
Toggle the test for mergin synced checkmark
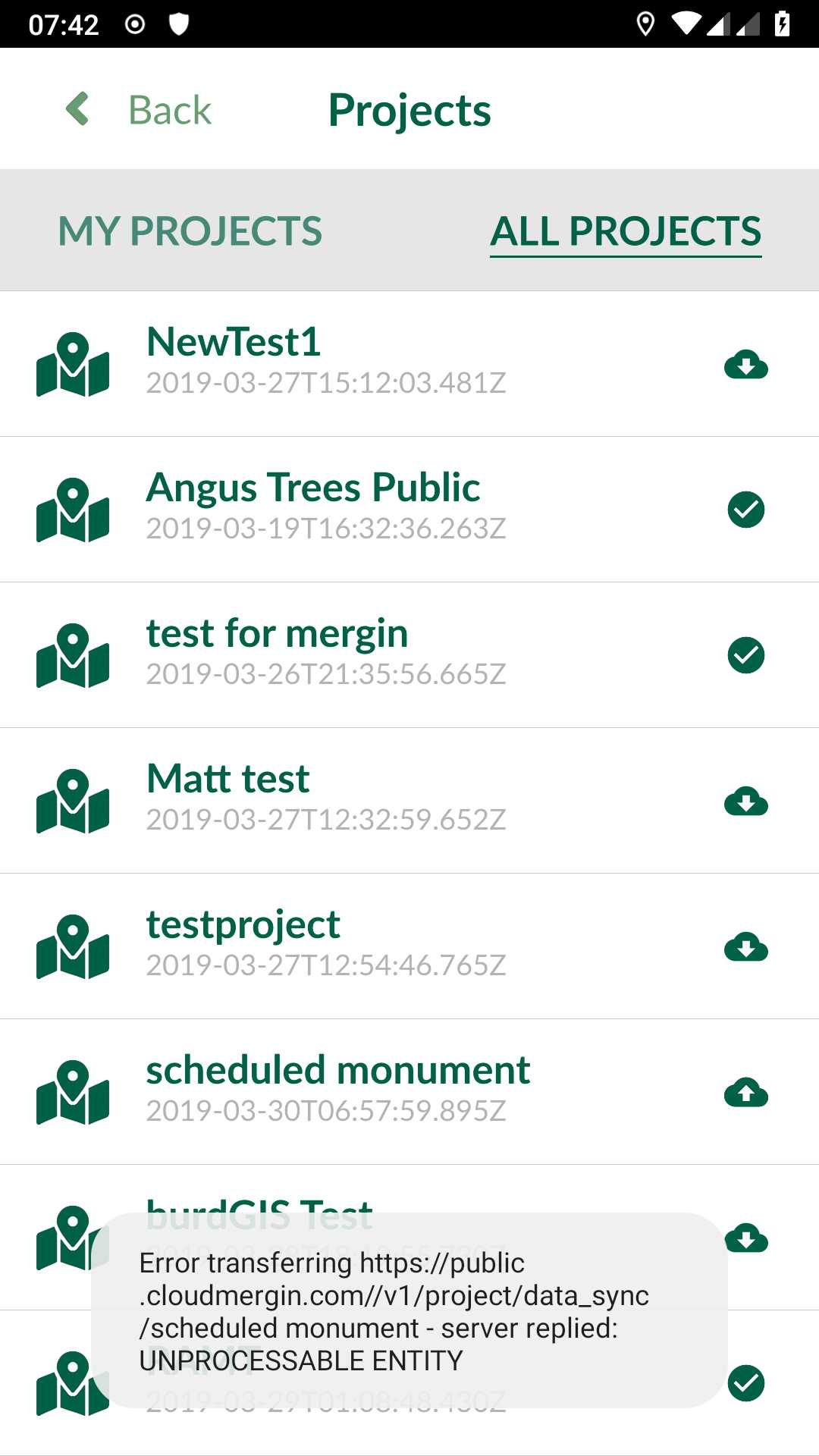(747, 656)
